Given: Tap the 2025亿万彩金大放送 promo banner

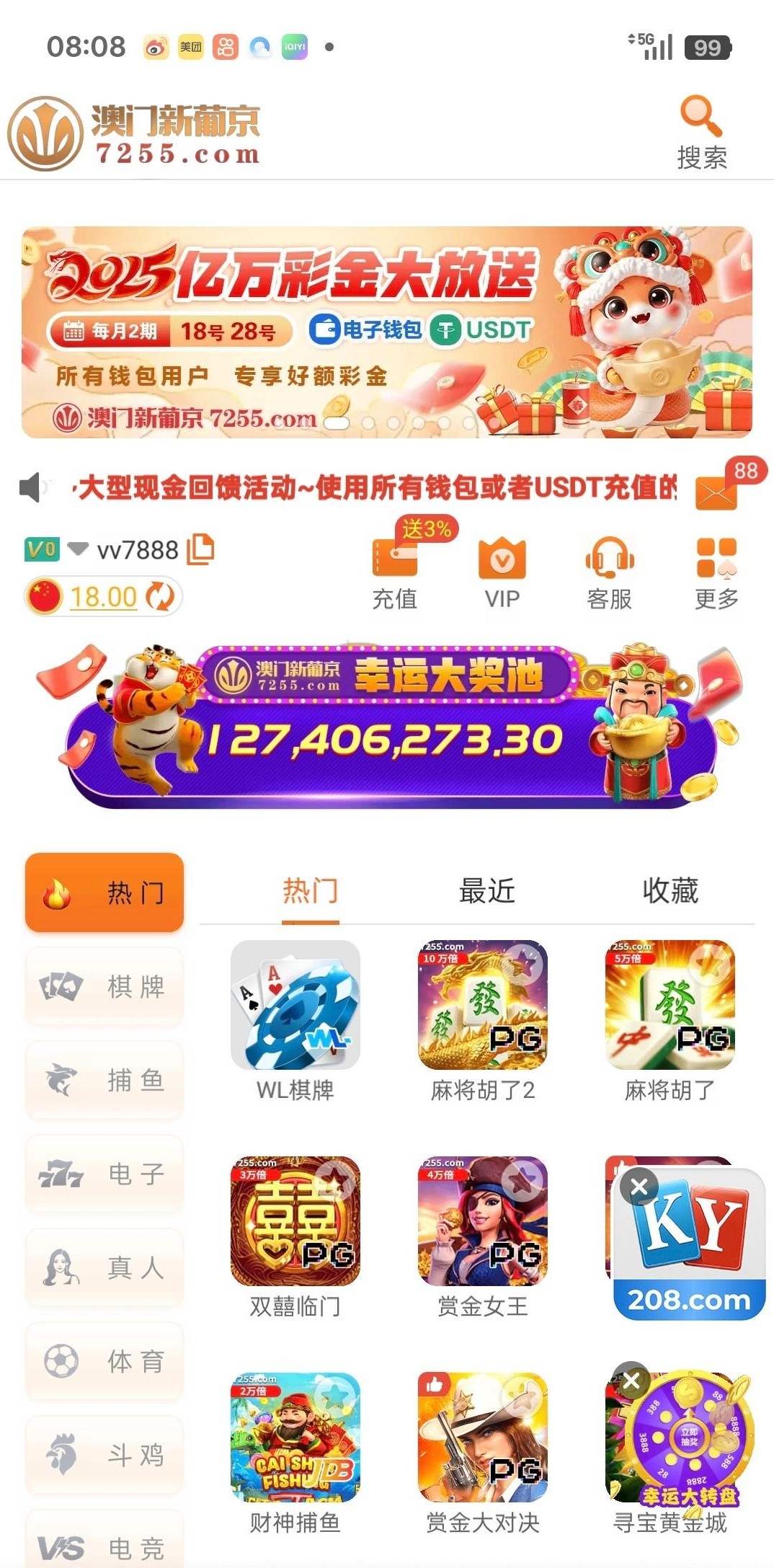Looking at the screenshot, I should [x=386, y=332].
